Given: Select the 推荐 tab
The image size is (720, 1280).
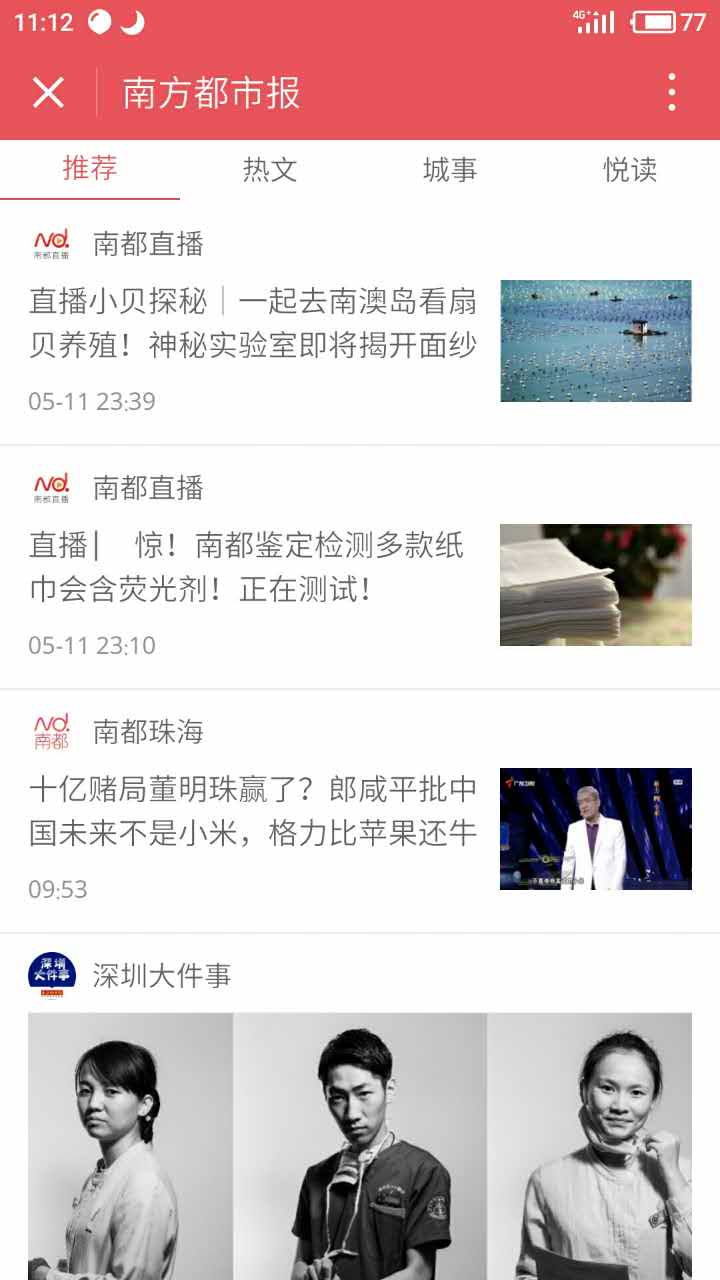Looking at the screenshot, I should (90, 169).
